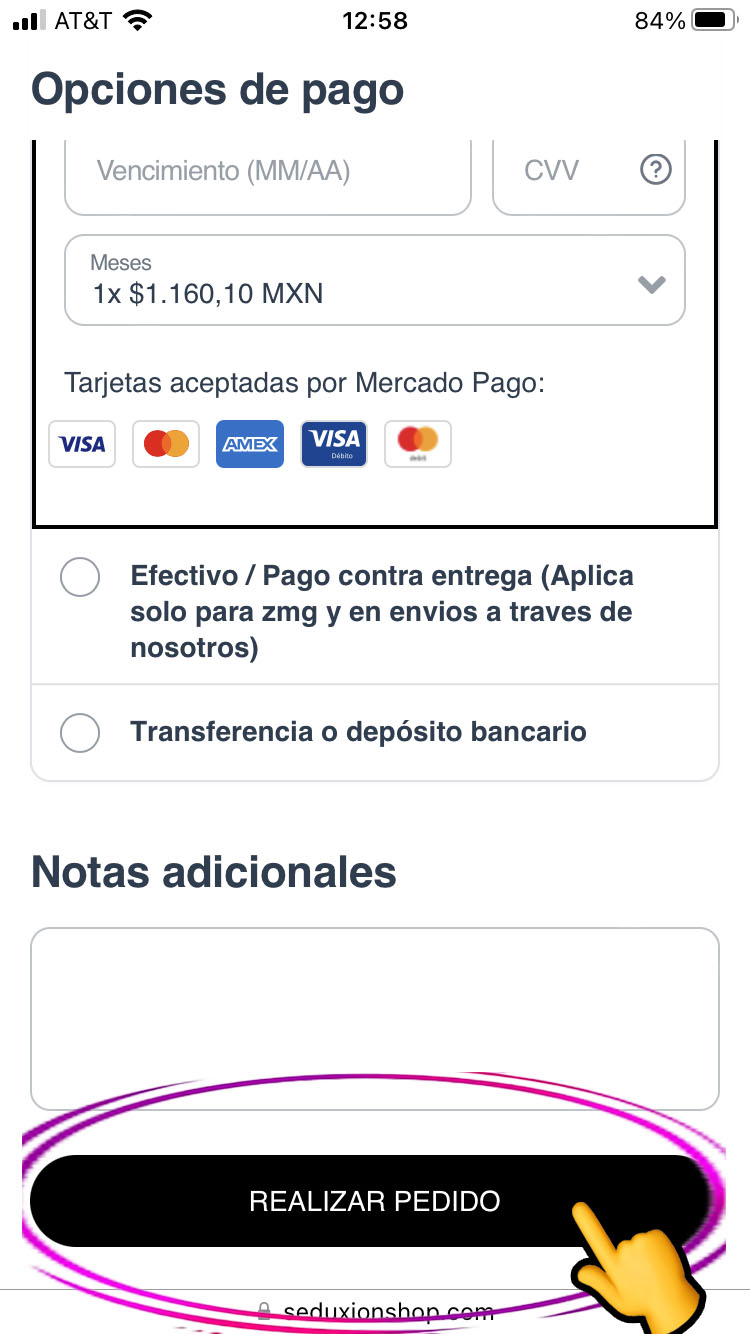Tap the Realizar Pedido button

click(375, 1201)
